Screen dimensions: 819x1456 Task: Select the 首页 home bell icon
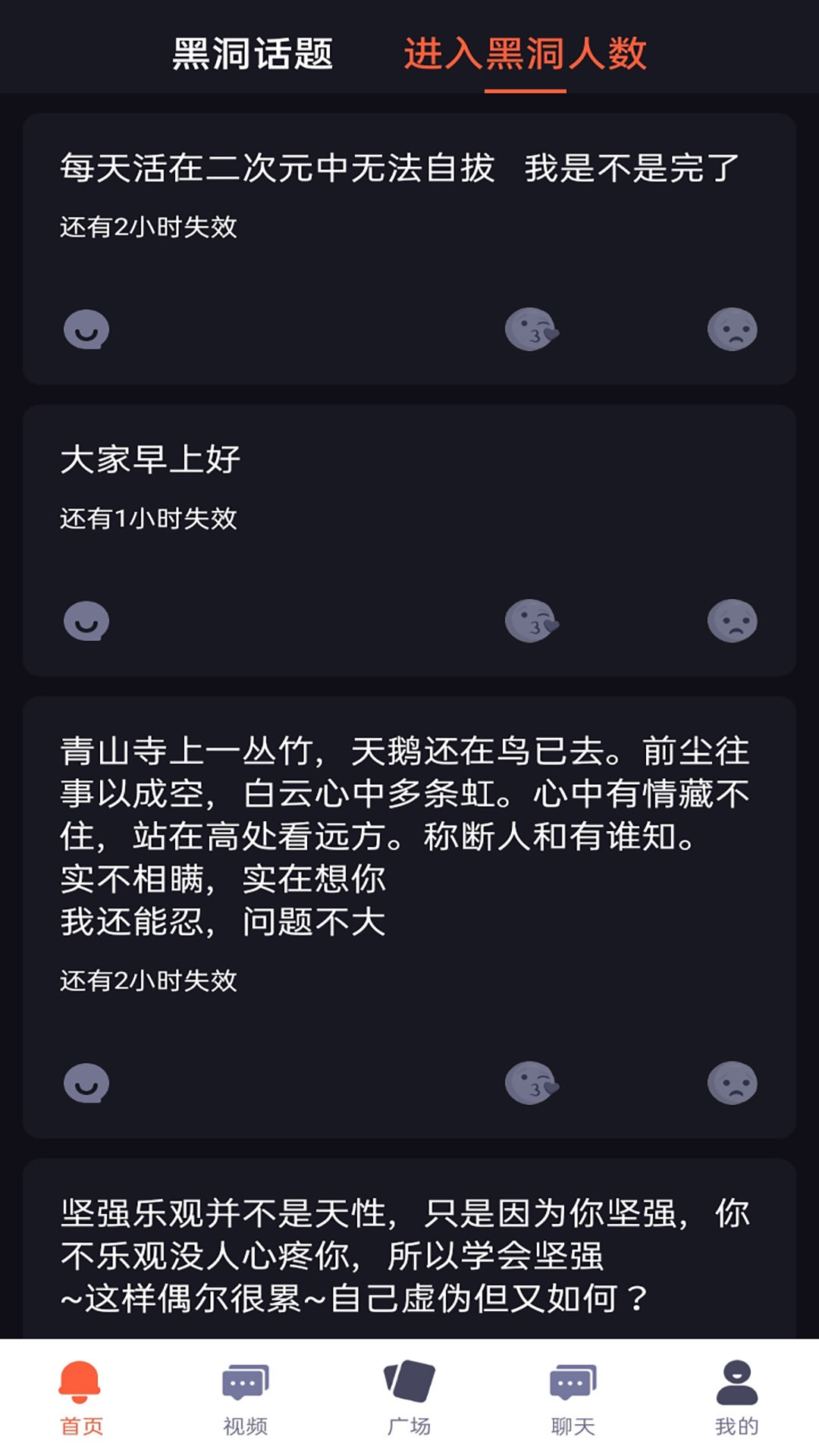pos(82,1403)
